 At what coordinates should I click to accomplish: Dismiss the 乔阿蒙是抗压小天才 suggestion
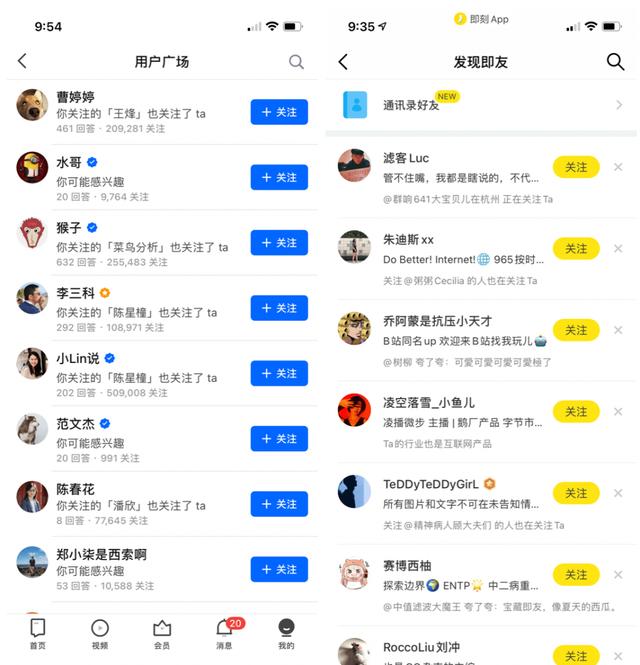click(618, 330)
